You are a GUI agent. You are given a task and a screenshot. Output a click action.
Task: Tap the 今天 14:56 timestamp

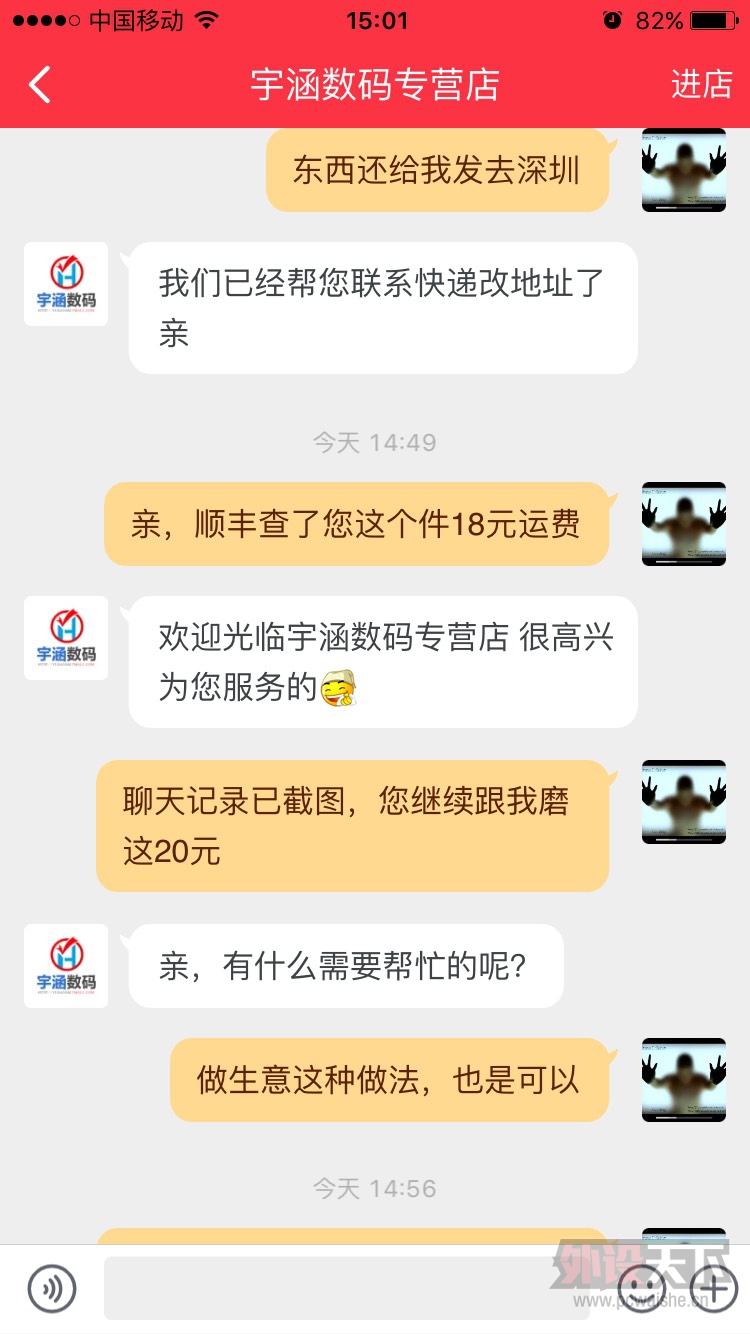(x=375, y=1188)
